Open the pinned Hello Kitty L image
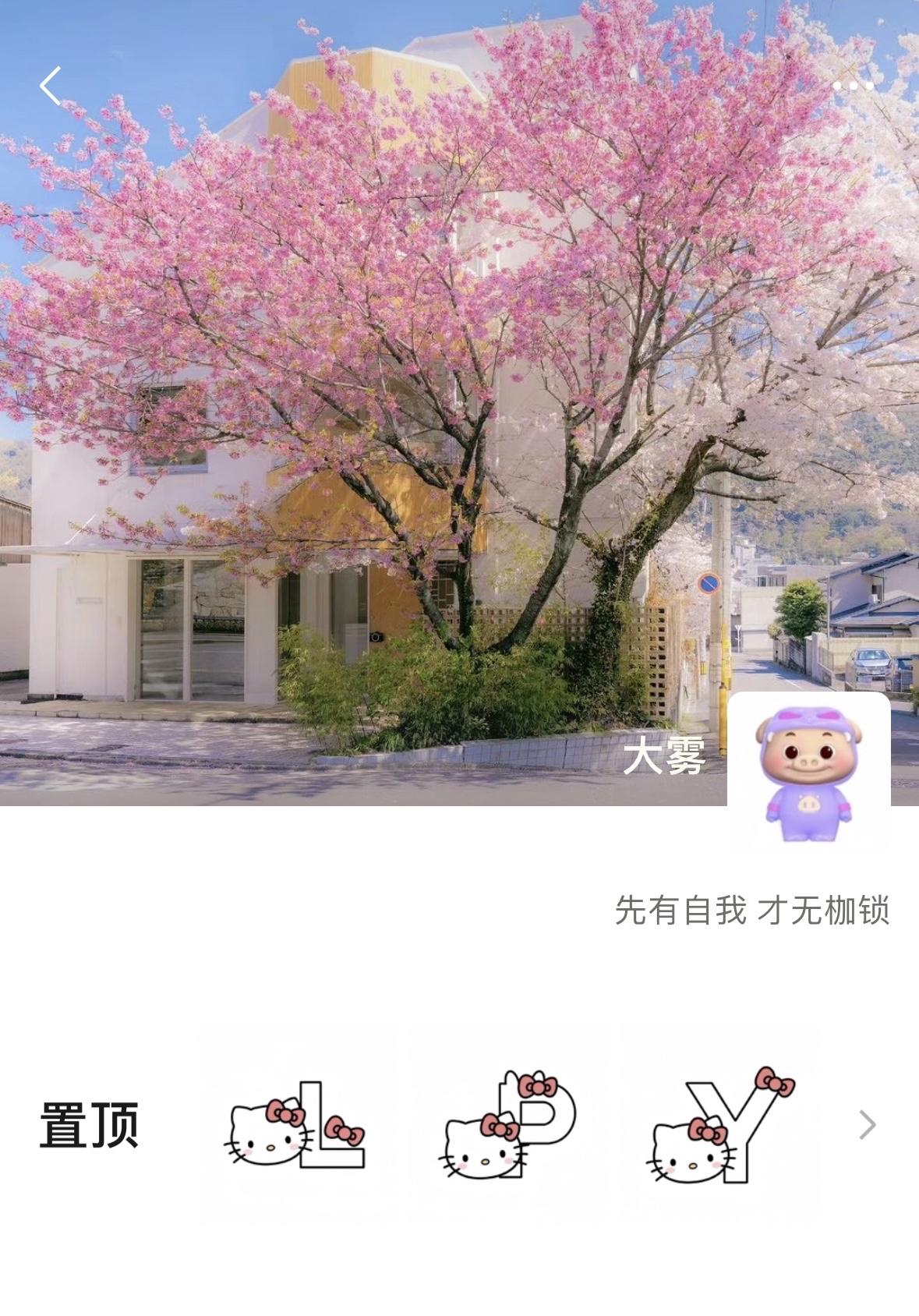The width and height of the screenshot is (919, 1316). click(295, 1124)
